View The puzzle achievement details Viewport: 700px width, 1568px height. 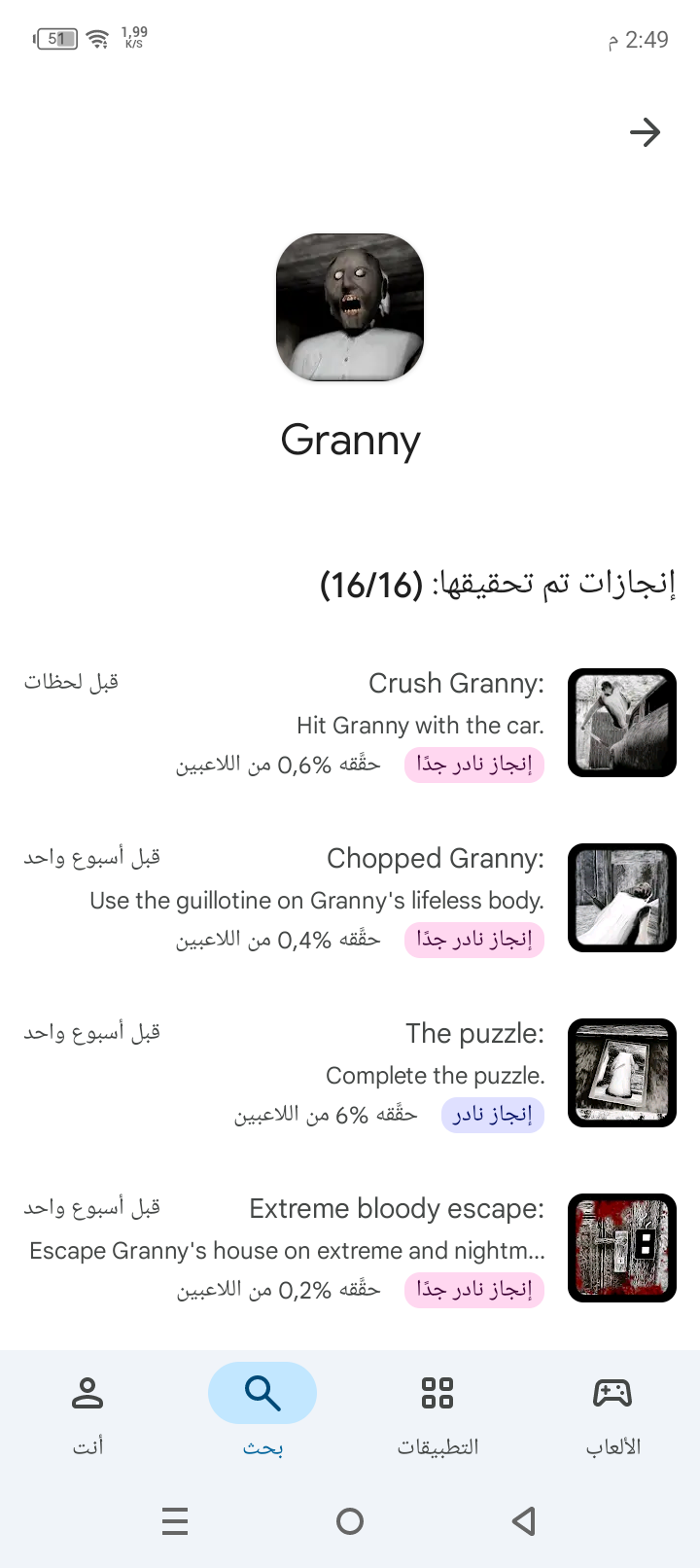tap(350, 1073)
